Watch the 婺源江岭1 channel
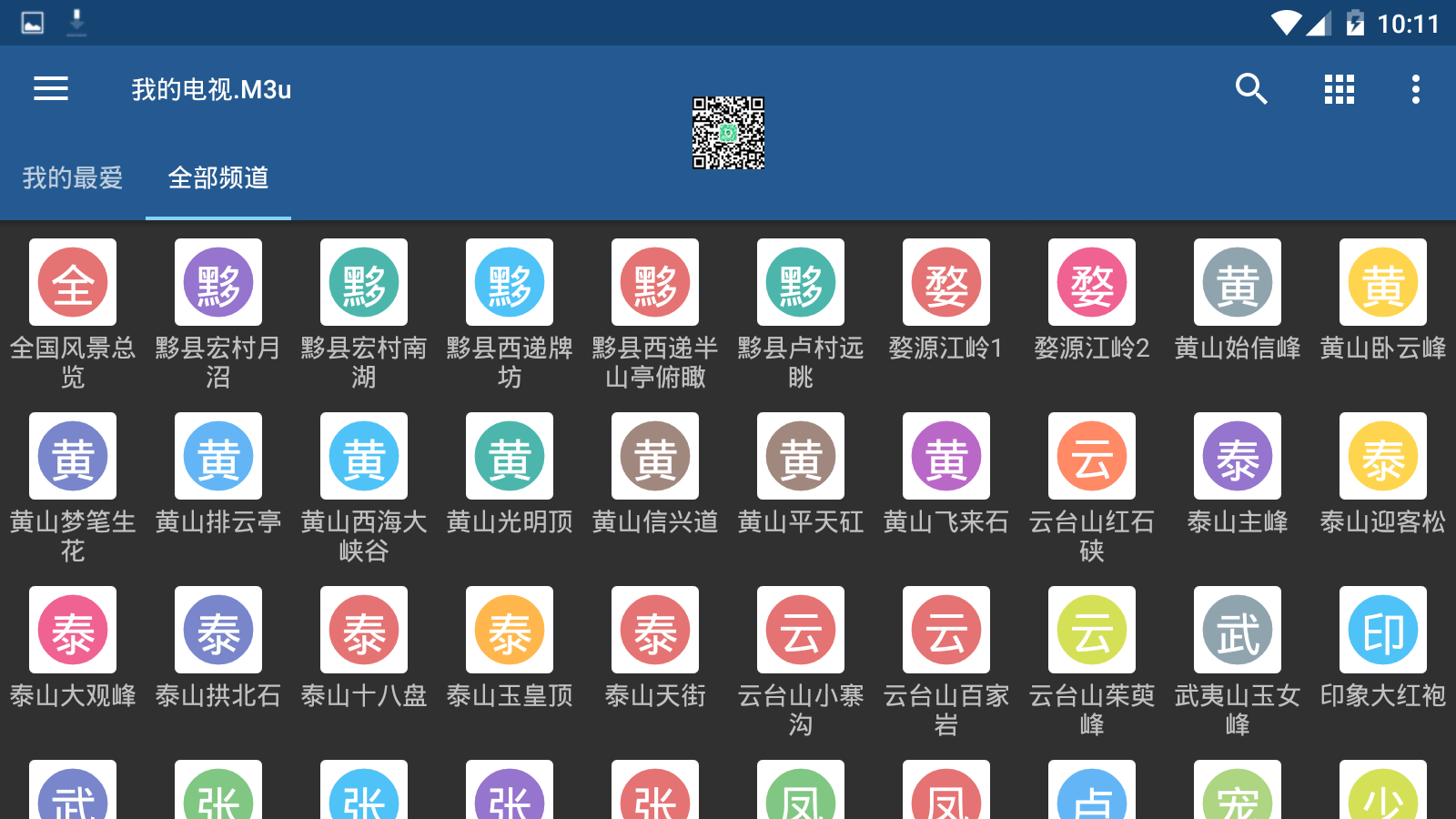This screenshot has height=819, width=1456. [x=946, y=283]
